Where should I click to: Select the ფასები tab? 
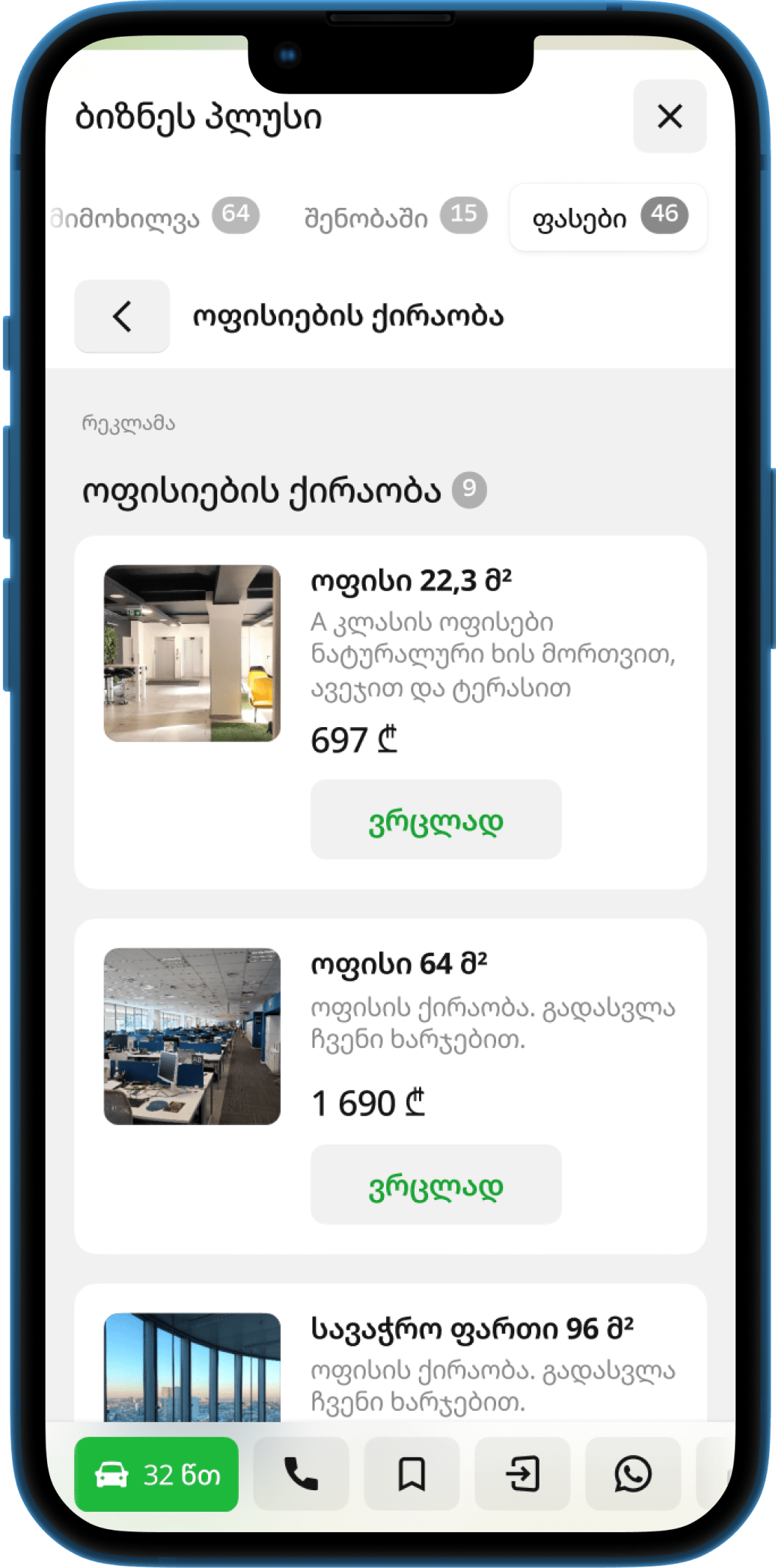point(608,218)
